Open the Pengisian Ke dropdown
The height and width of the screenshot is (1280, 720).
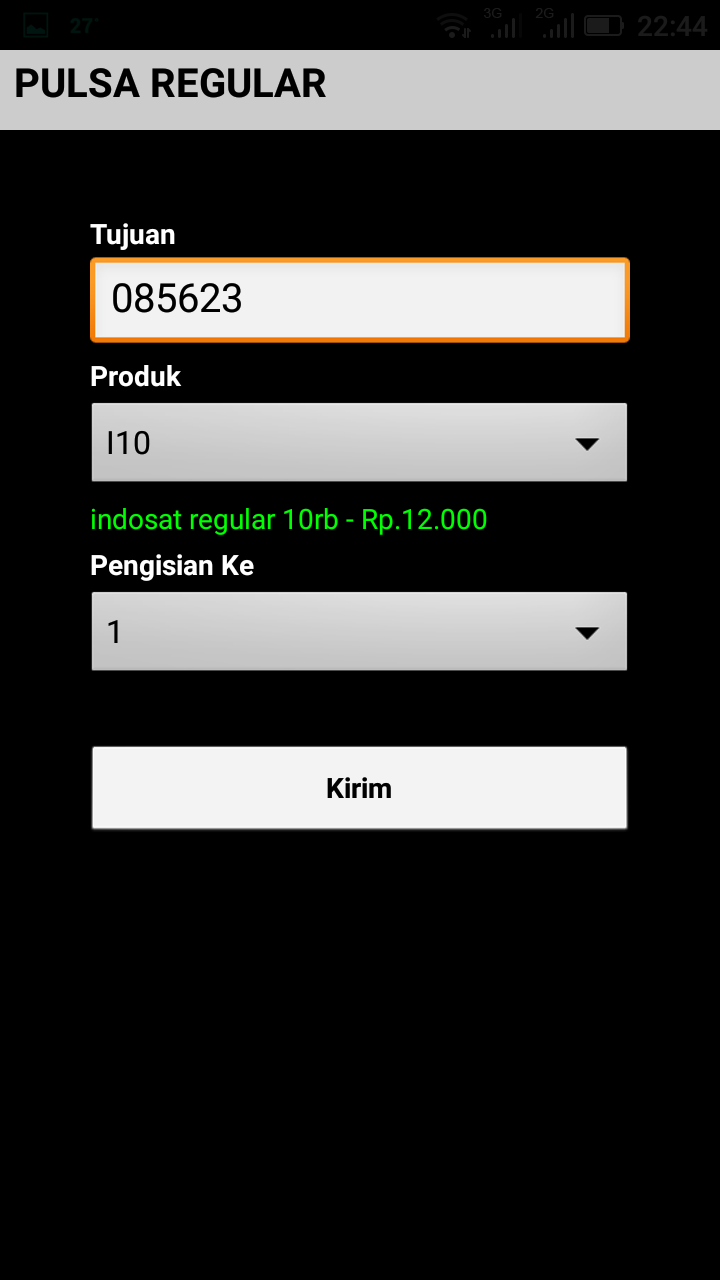pos(359,631)
